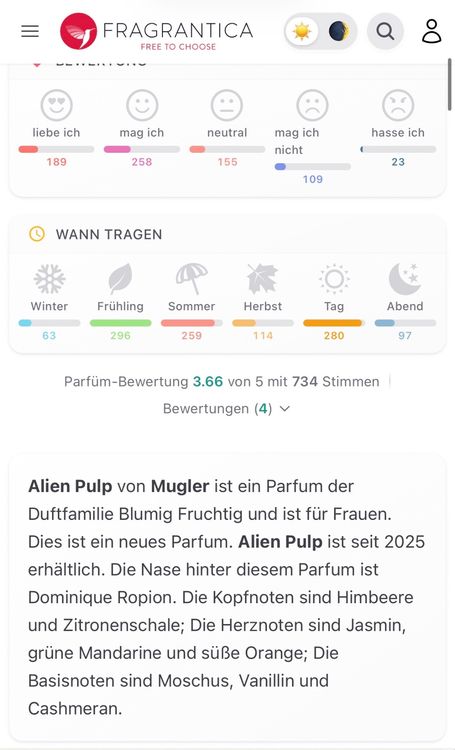Open the search icon
Image resolution: width=455 pixels, height=750 pixels.
point(385,32)
